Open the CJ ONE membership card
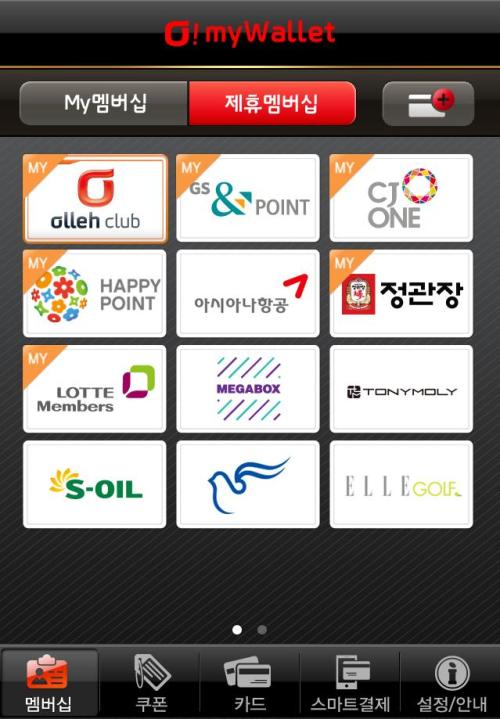Viewport: 500px width, 719px height. point(401,198)
